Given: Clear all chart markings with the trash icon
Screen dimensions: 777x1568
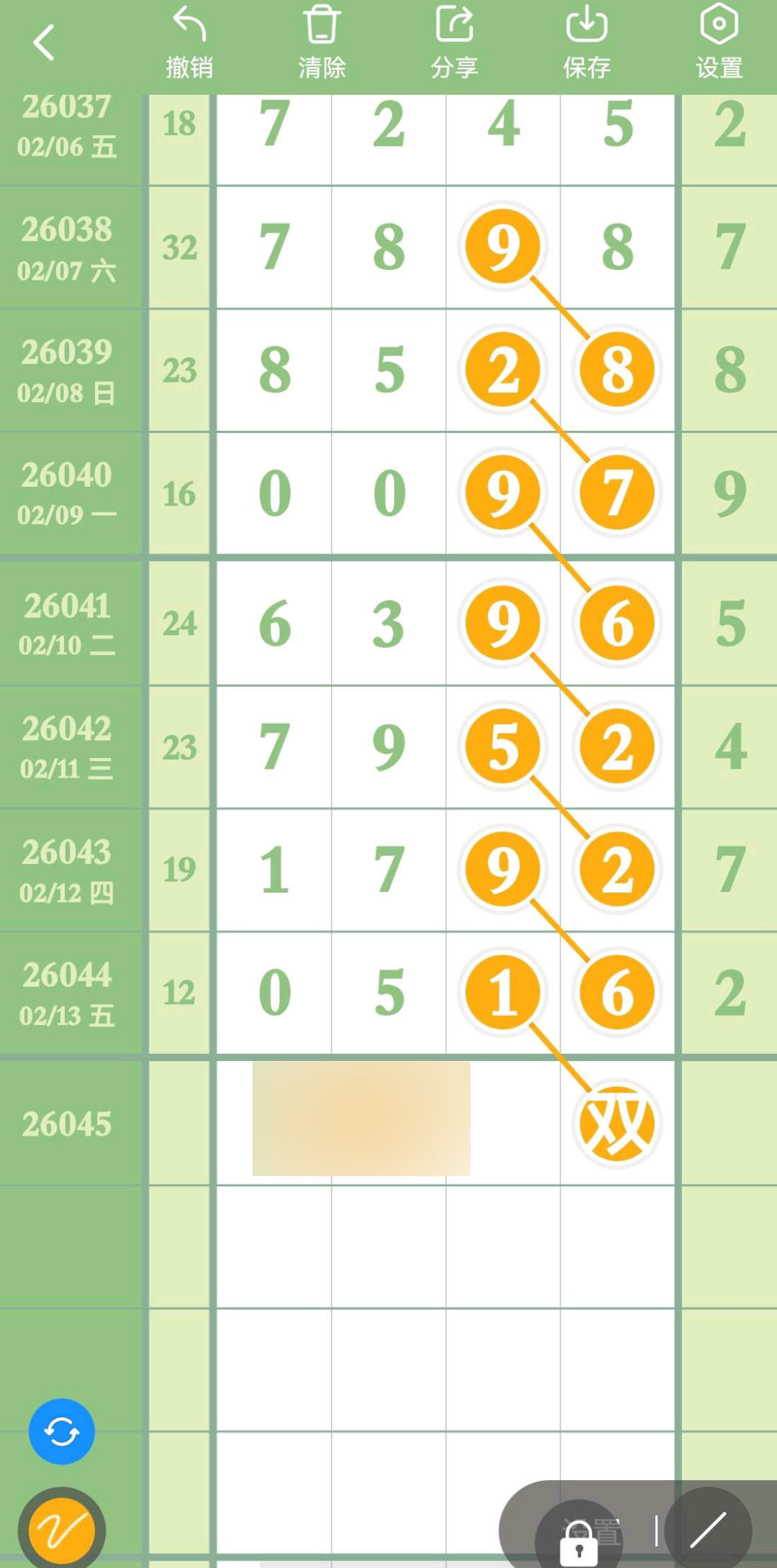Looking at the screenshot, I should (322, 40).
